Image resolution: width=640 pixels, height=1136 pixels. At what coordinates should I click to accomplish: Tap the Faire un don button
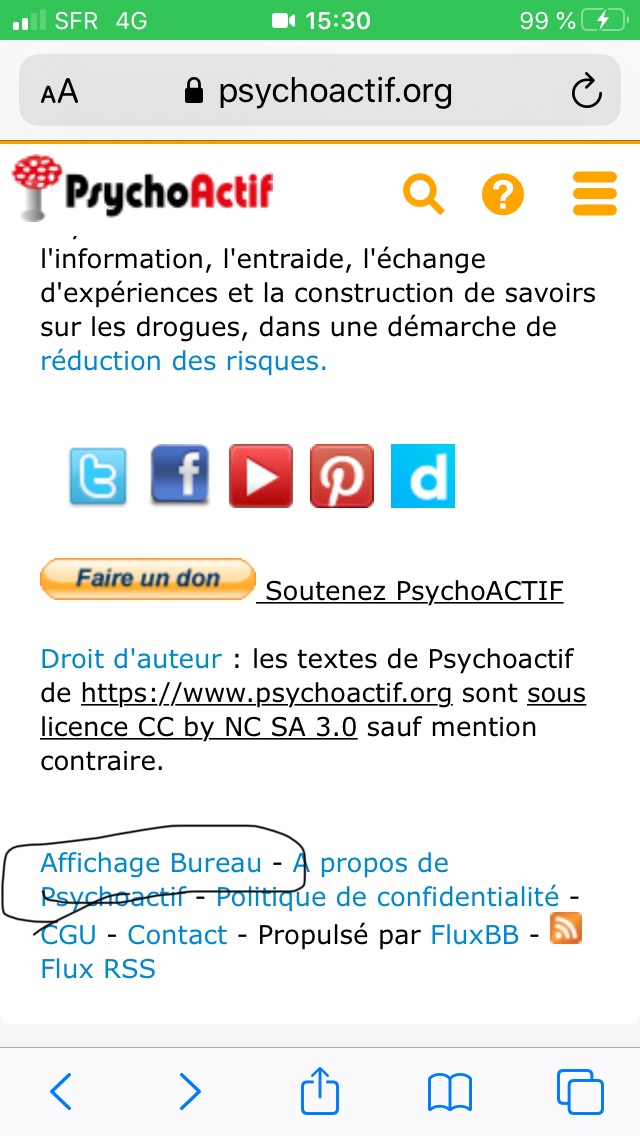(x=147, y=579)
